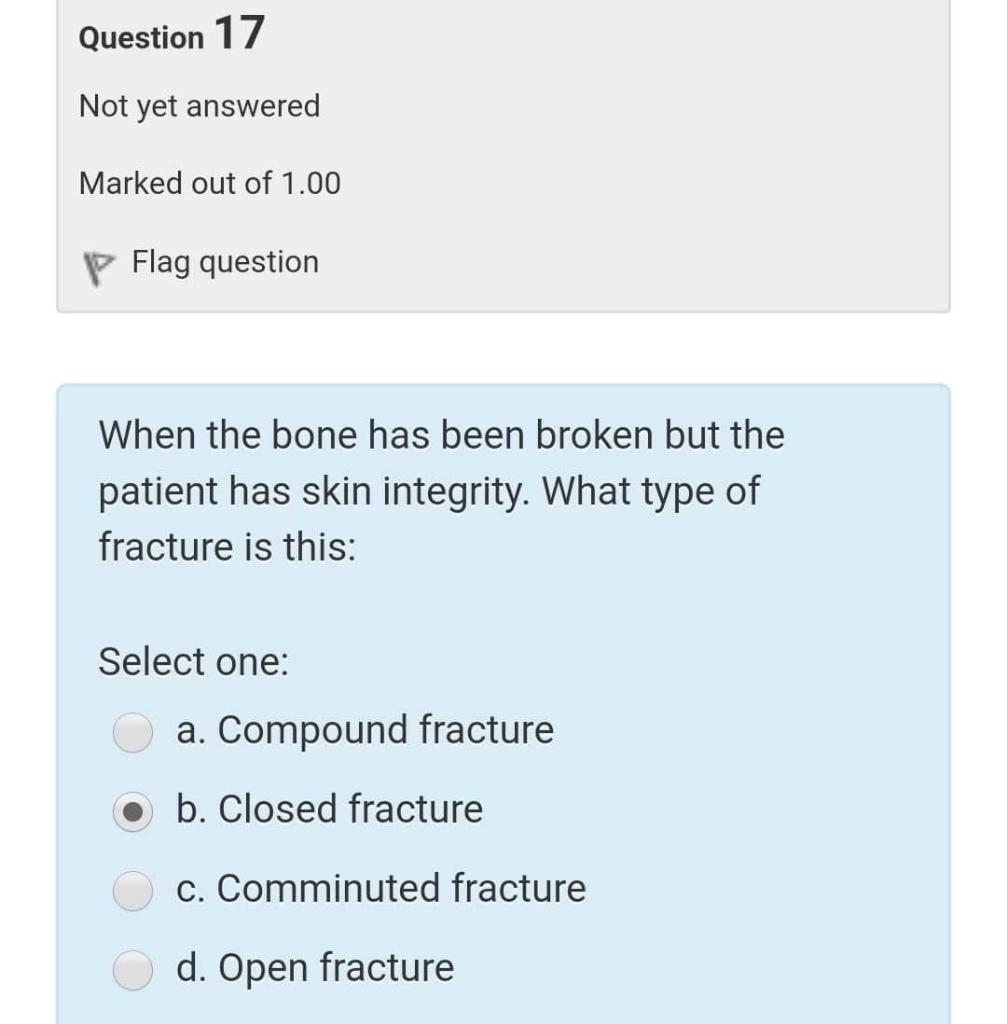Select option c. Comminuted fracture
The image size is (1007, 1024).
point(132,891)
